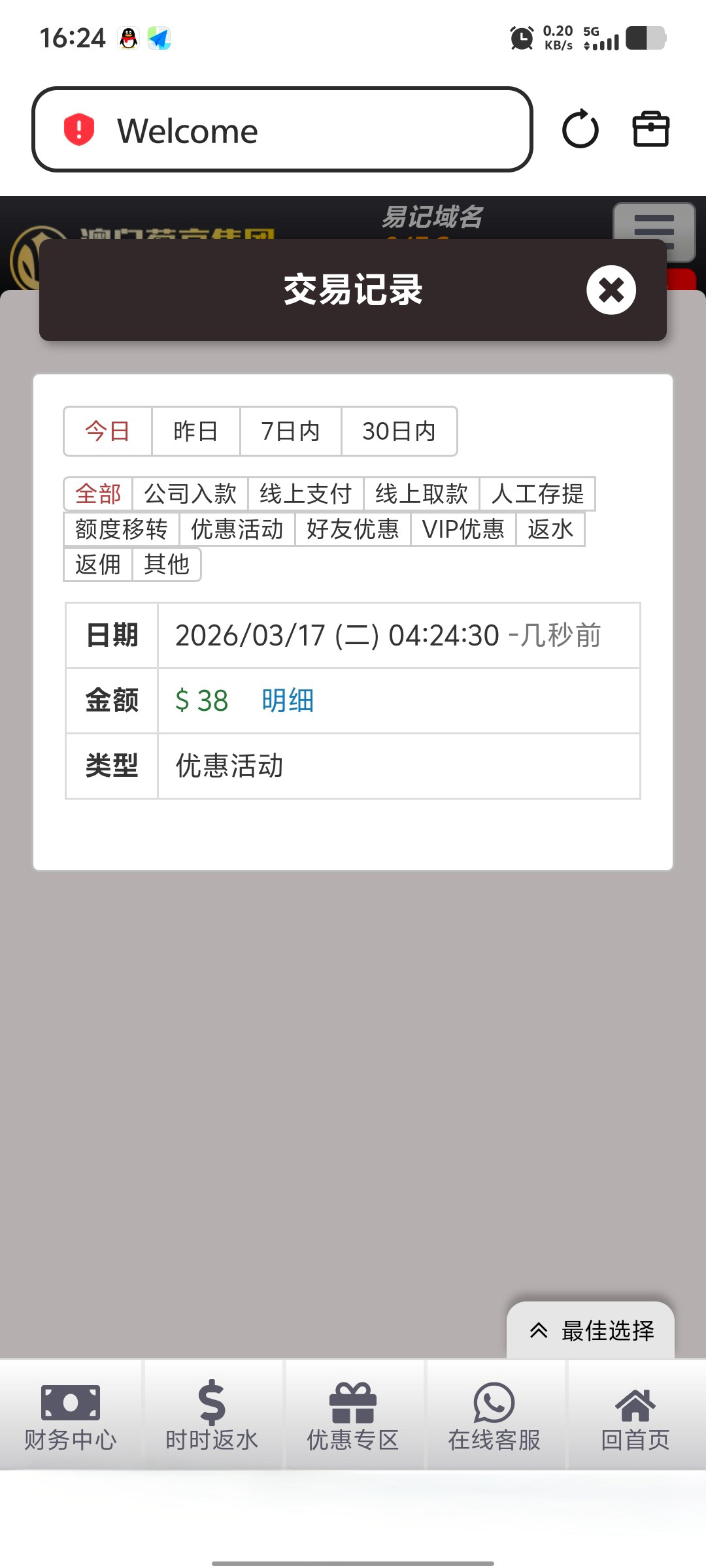The width and height of the screenshot is (706, 1568).
Task: Return to 回首页
Action: pyautogui.click(x=635, y=1415)
